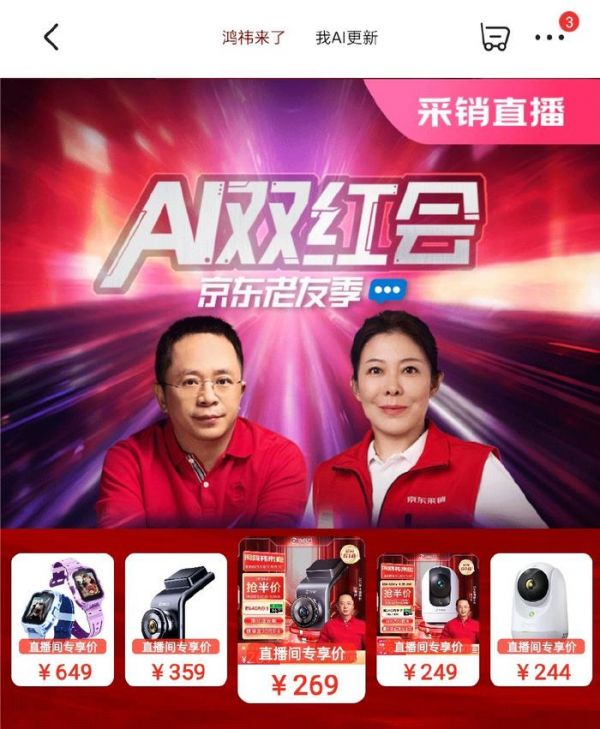Go back using the top arrow
Image resolution: width=600 pixels, height=729 pixels.
point(52,38)
